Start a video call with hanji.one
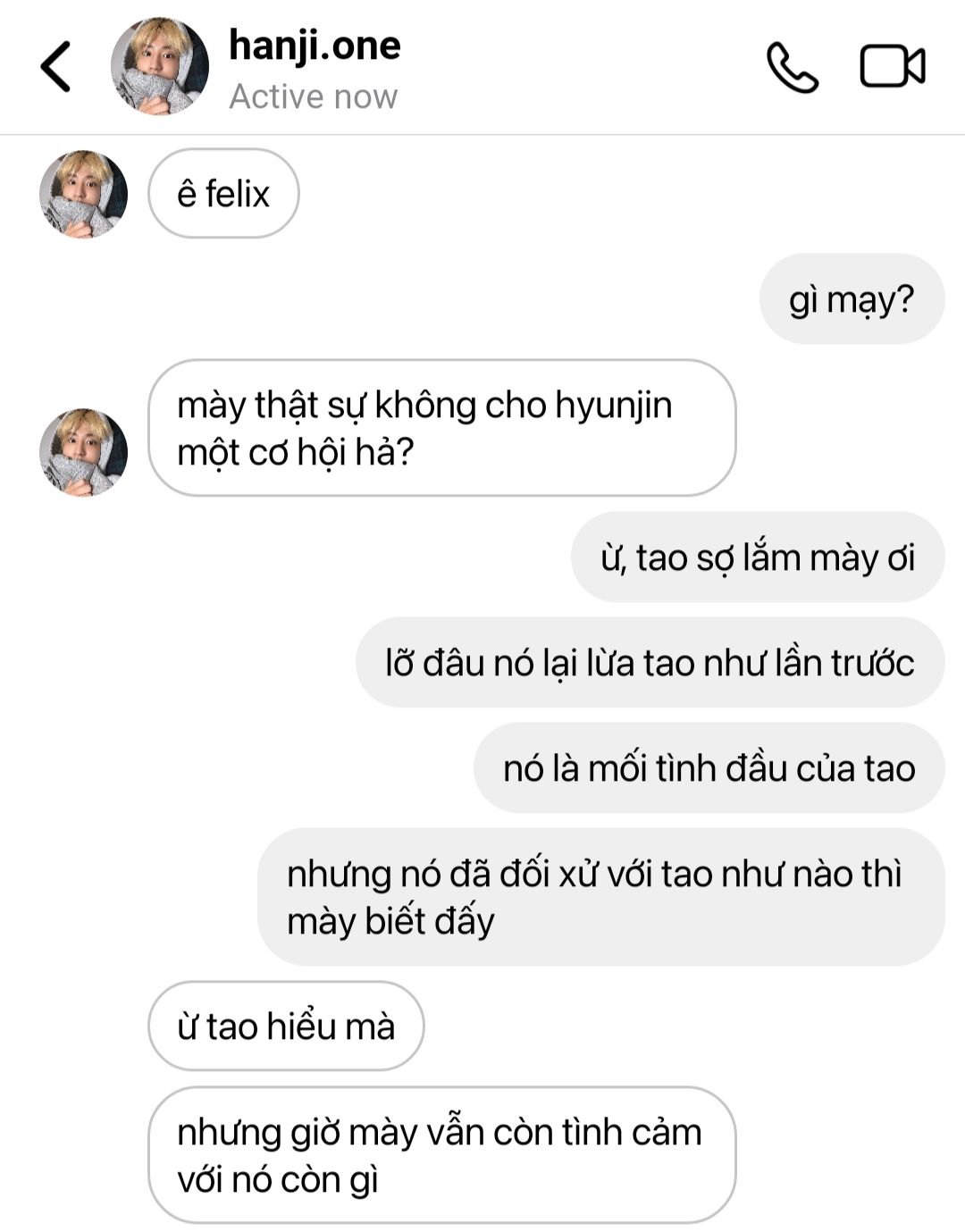The height and width of the screenshot is (1232, 965). [x=892, y=67]
